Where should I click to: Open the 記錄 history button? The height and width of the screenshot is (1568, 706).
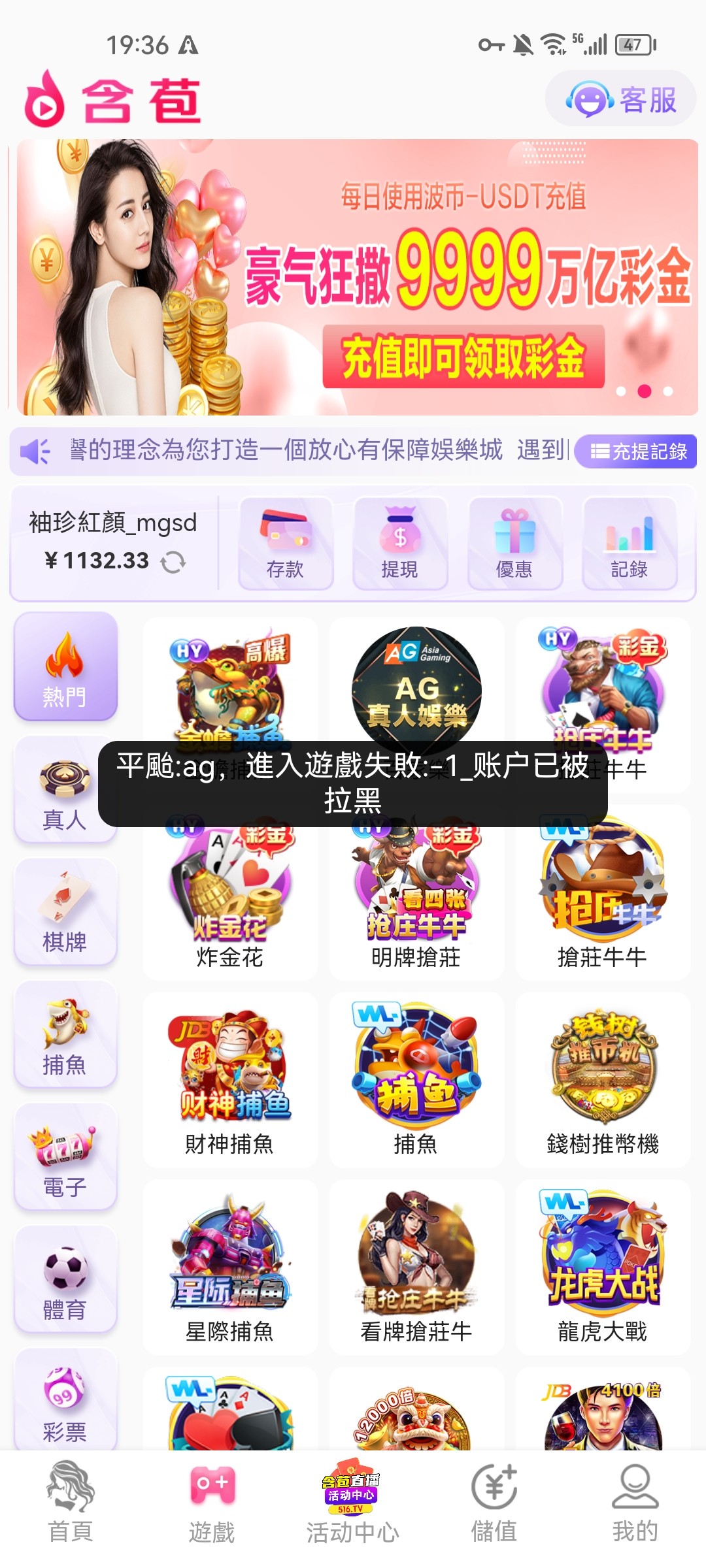pos(629,544)
